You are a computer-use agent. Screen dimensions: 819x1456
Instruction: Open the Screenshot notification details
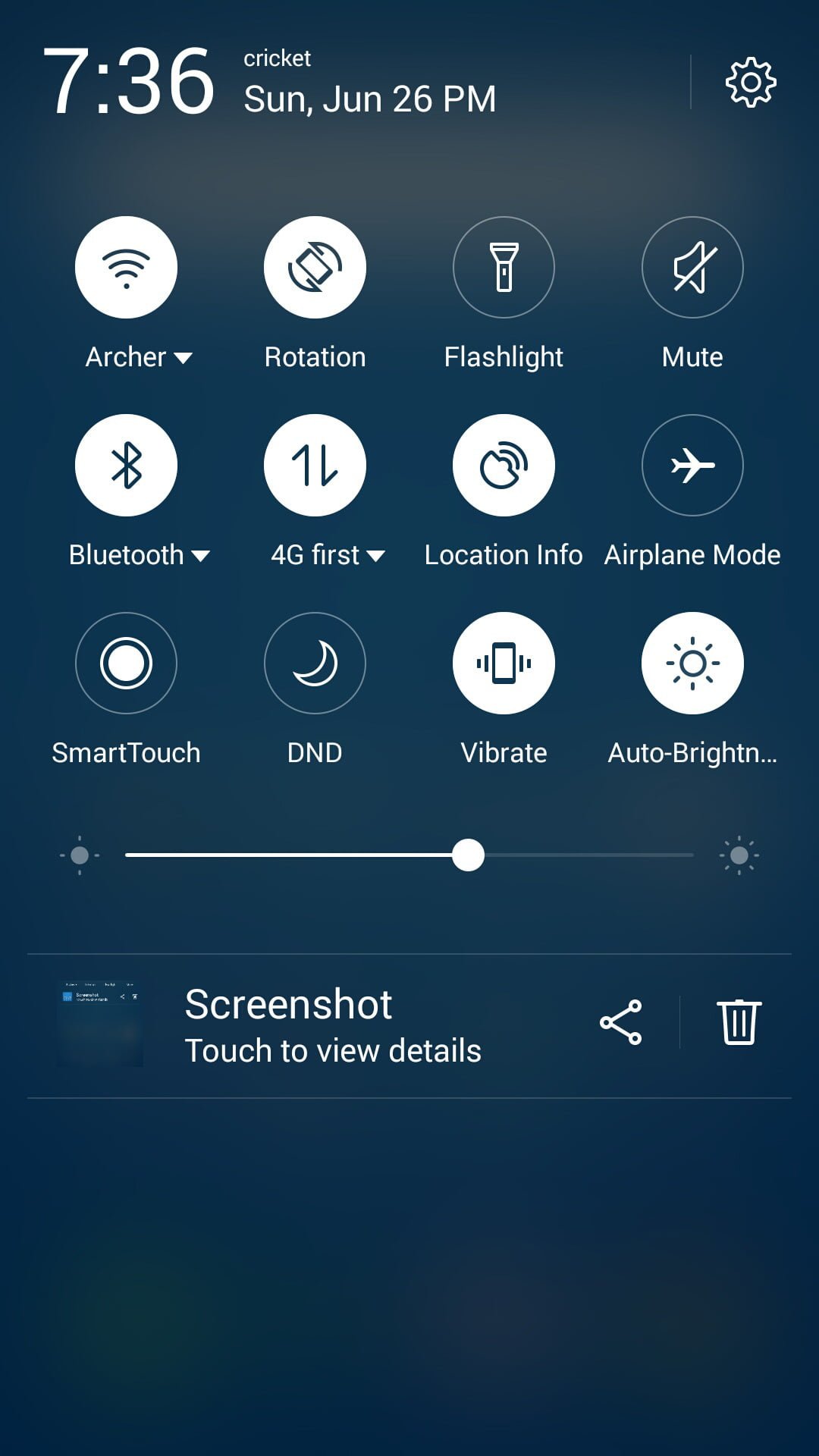pos(334,1025)
